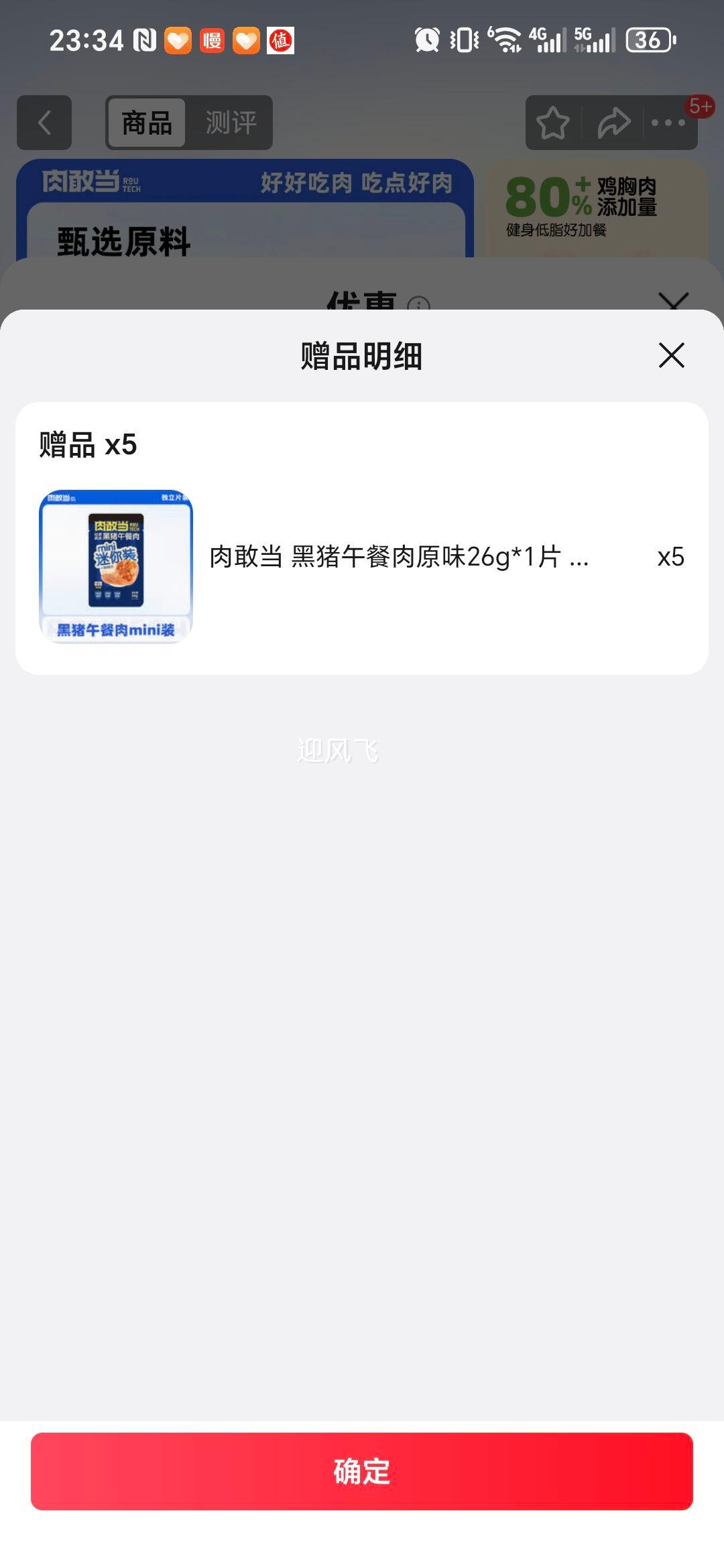The height and width of the screenshot is (1568, 724).
Task: Tap the x5 quantity label
Action: [x=670, y=558]
